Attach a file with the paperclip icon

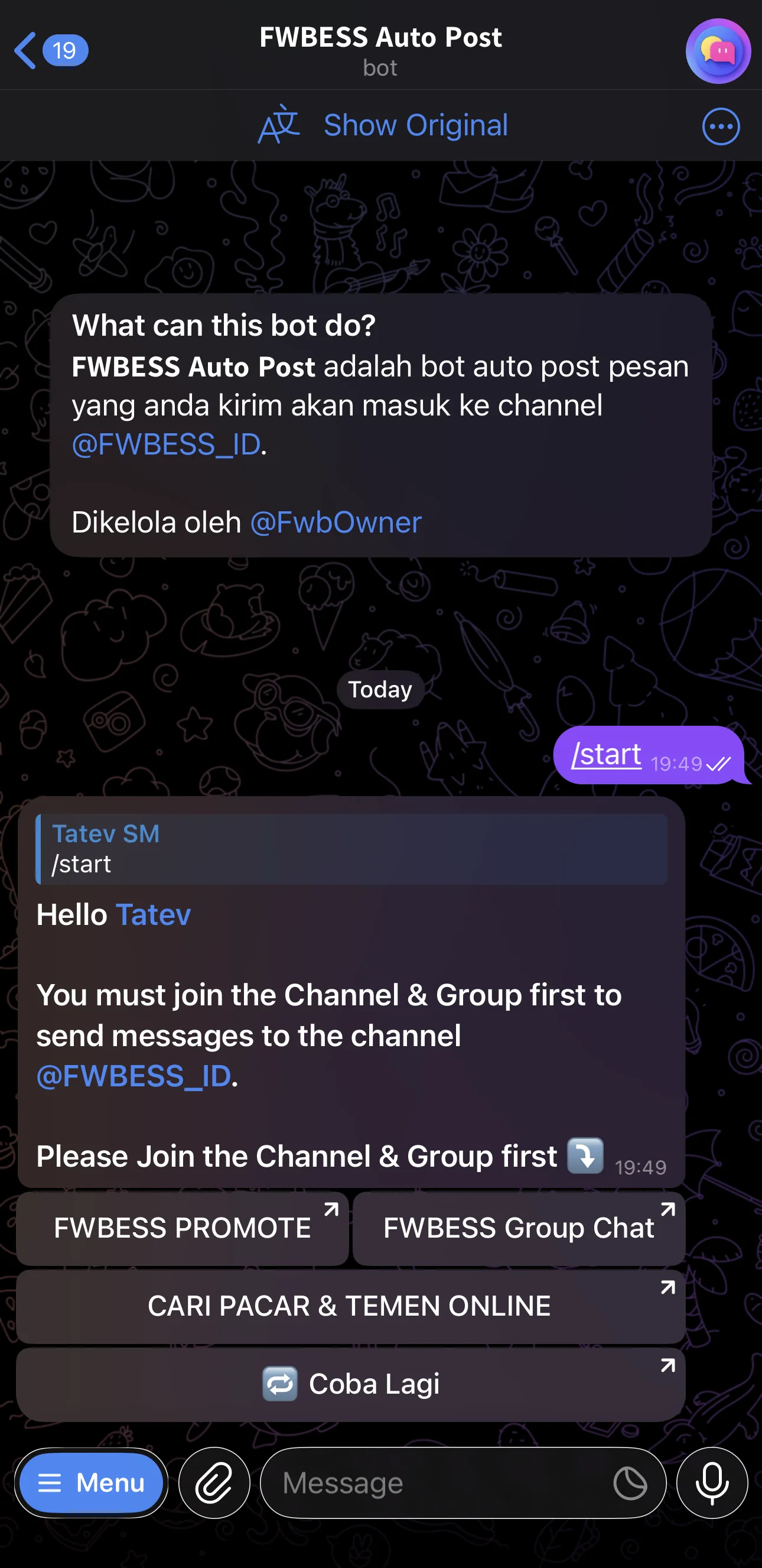coord(214,1482)
